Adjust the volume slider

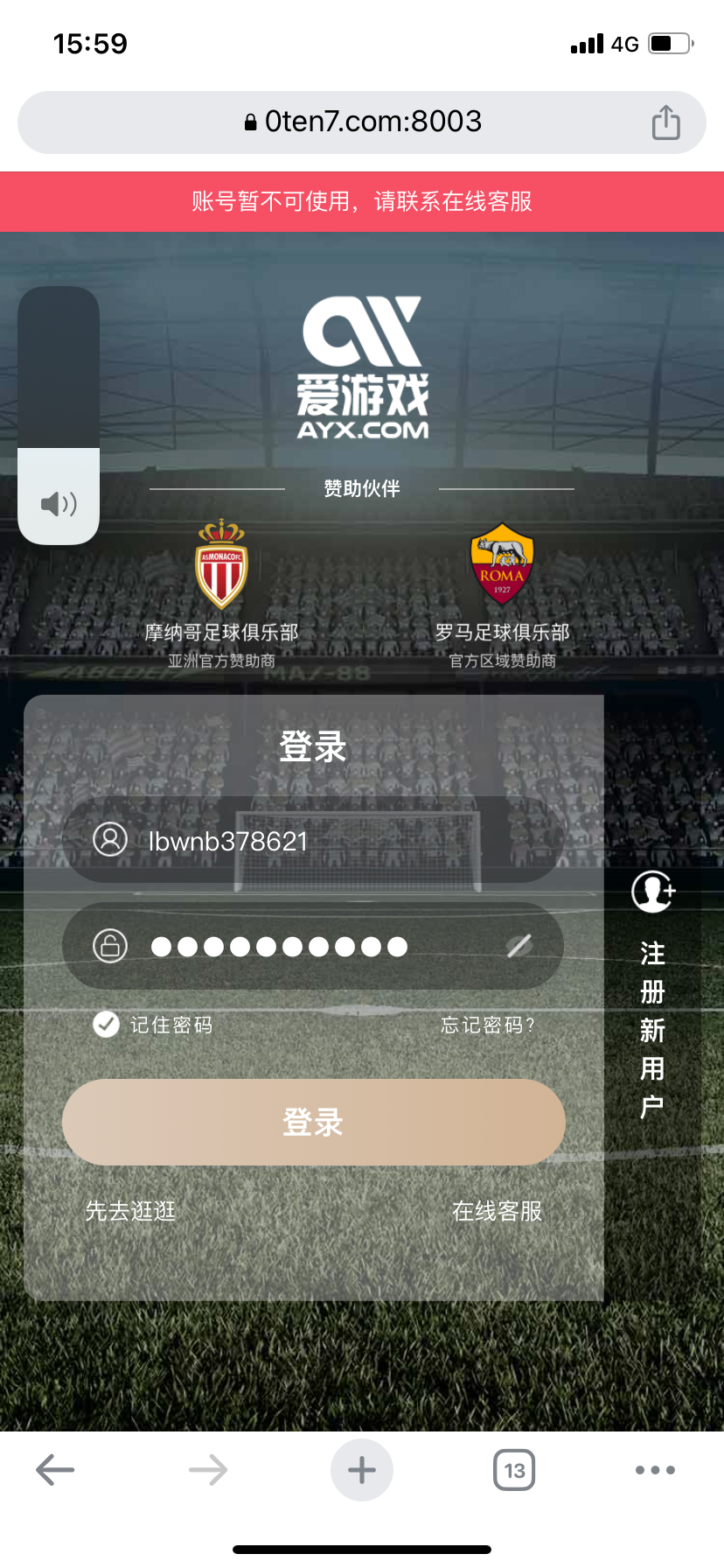(59, 416)
